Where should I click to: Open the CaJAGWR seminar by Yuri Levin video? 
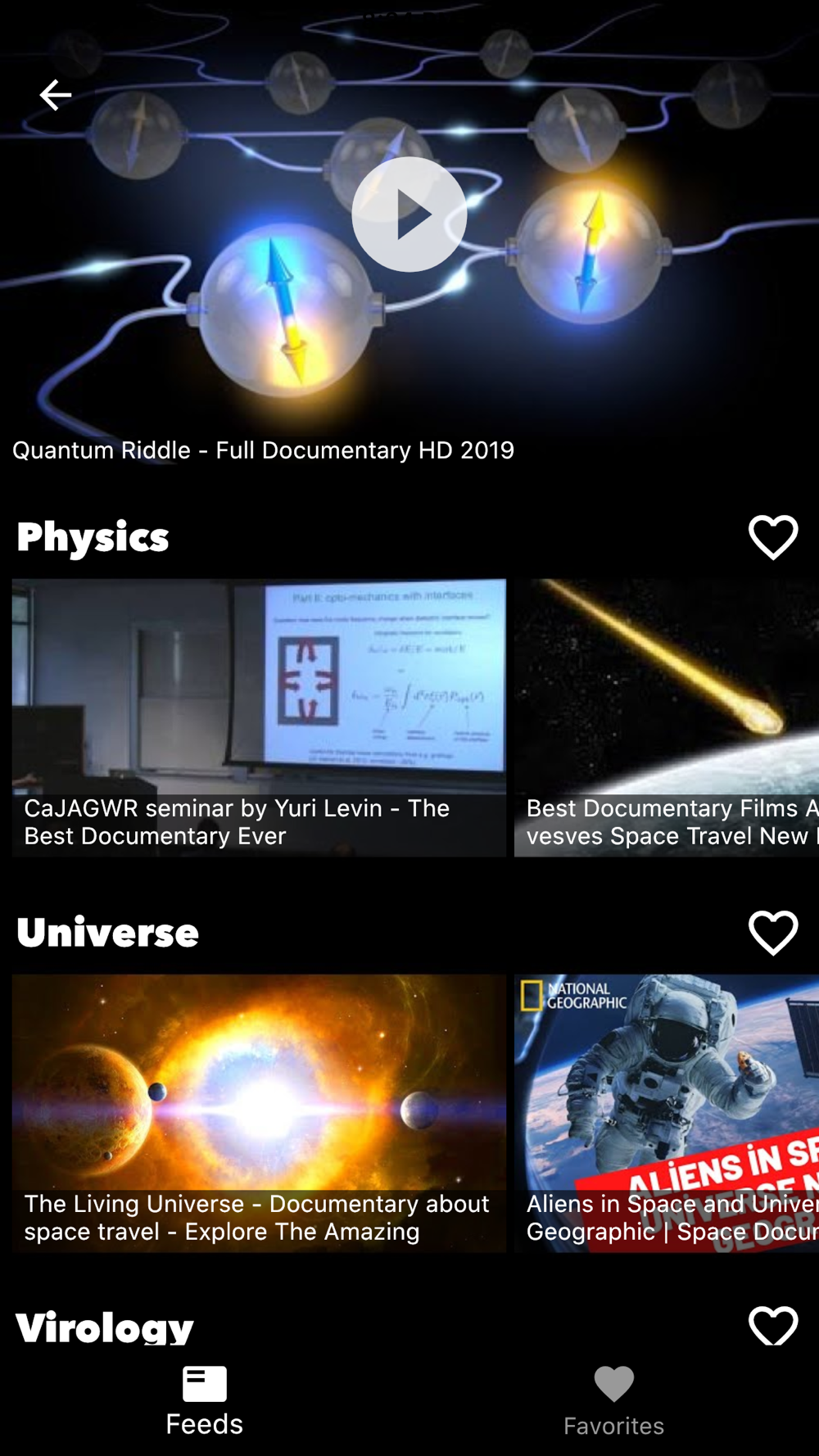click(x=259, y=718)
